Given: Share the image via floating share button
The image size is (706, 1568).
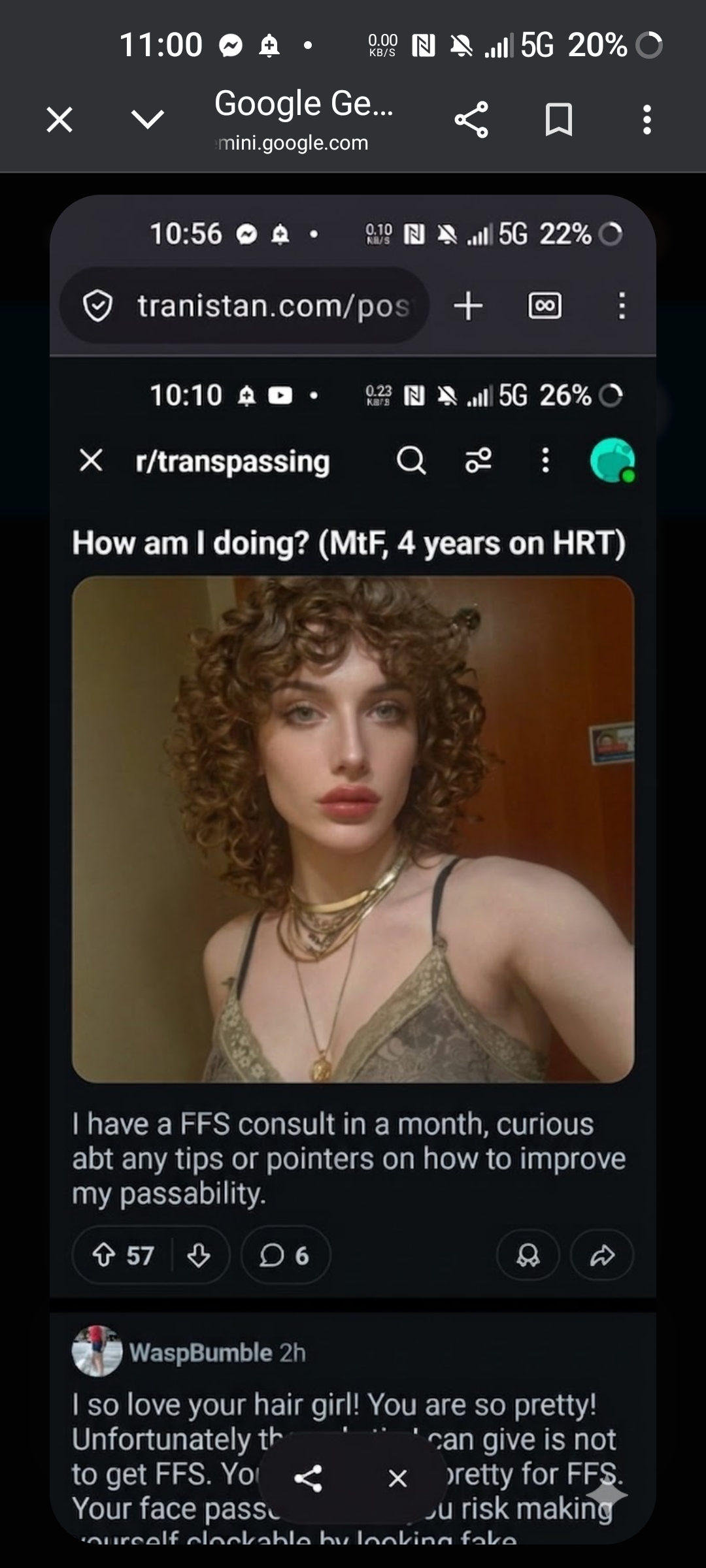Looking at the screenshot, I should [x=308, y=1478].
